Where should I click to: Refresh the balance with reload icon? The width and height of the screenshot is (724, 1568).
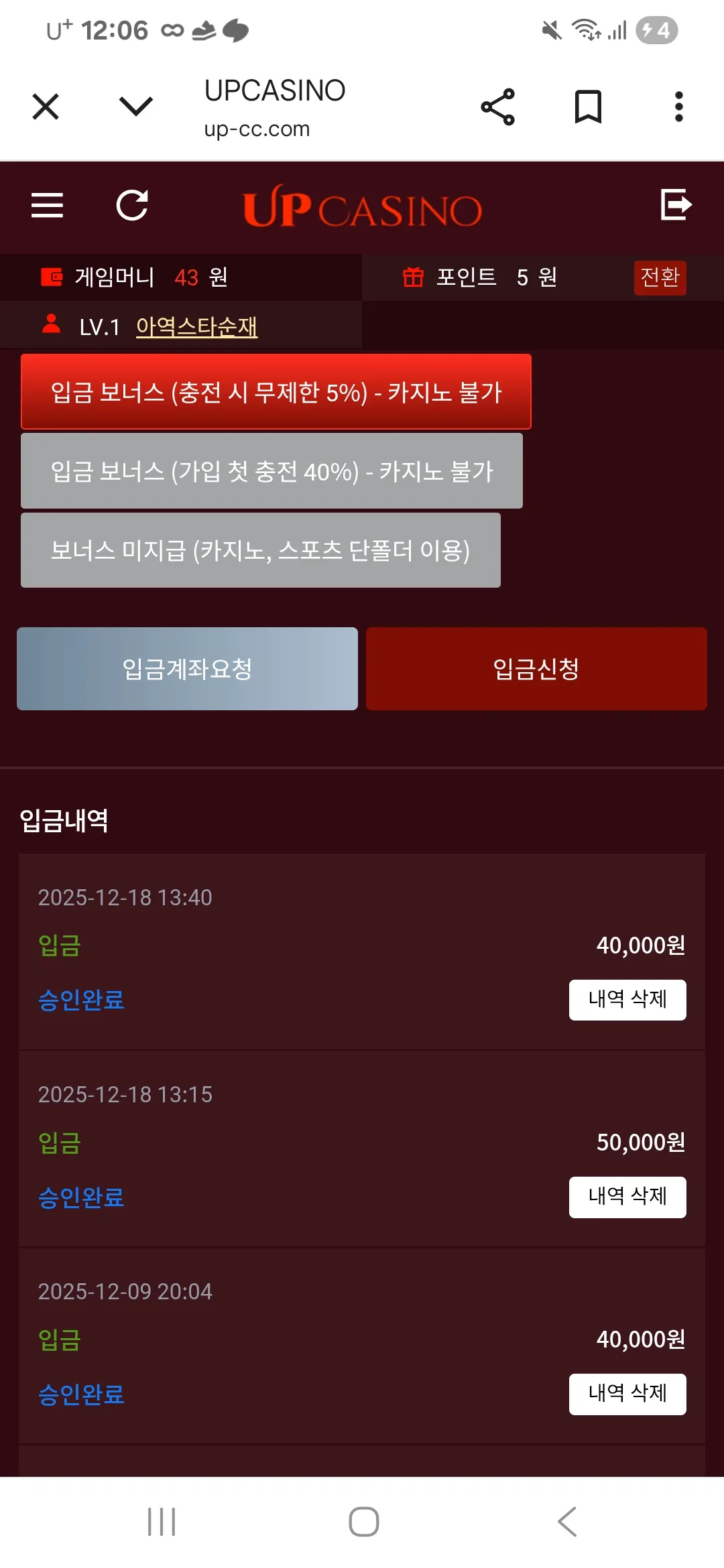click(x=132, y=205)
